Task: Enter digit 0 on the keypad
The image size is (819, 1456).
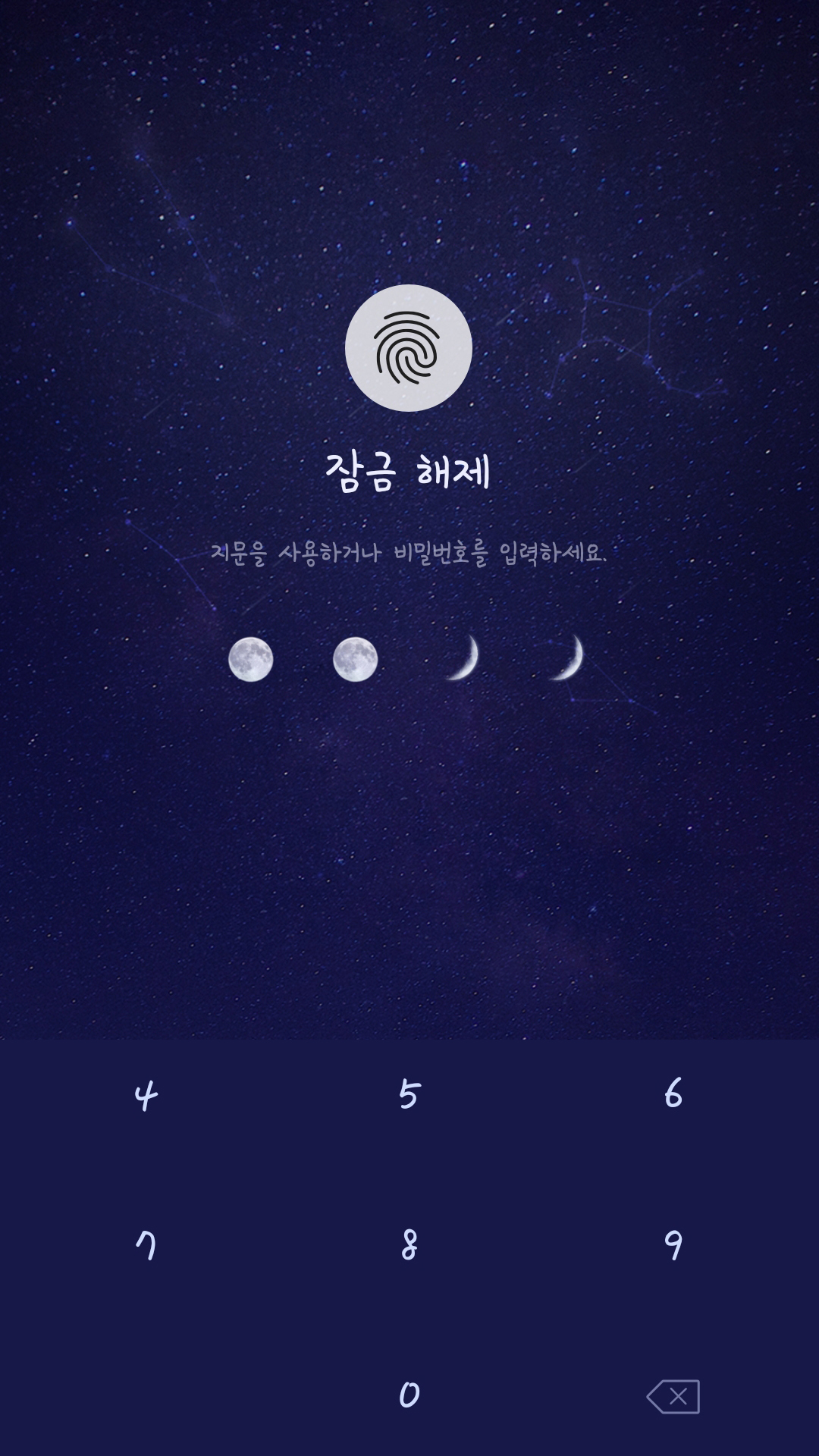Action: 409,1395
